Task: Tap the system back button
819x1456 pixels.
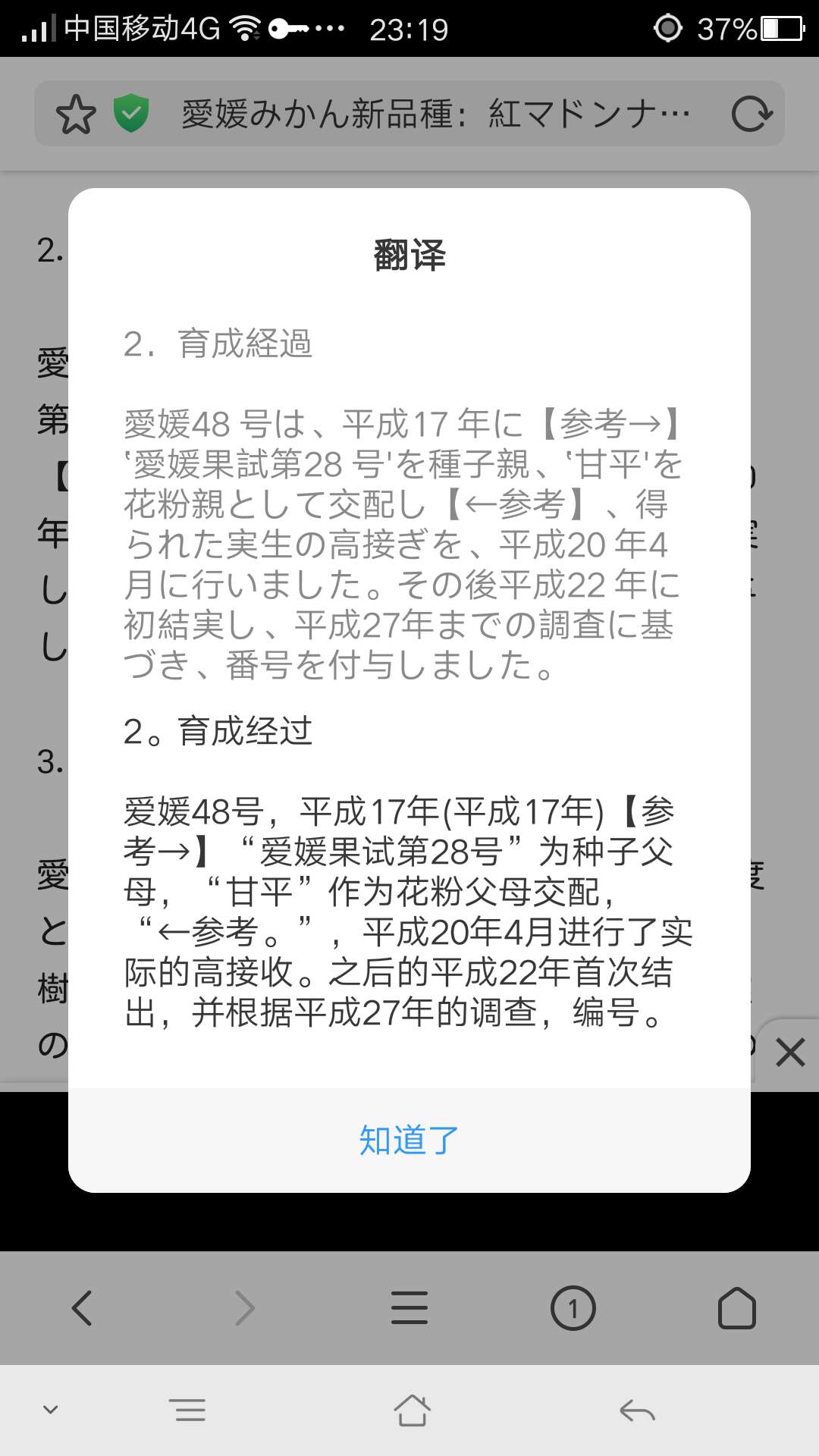Action: pos(637,1410)
